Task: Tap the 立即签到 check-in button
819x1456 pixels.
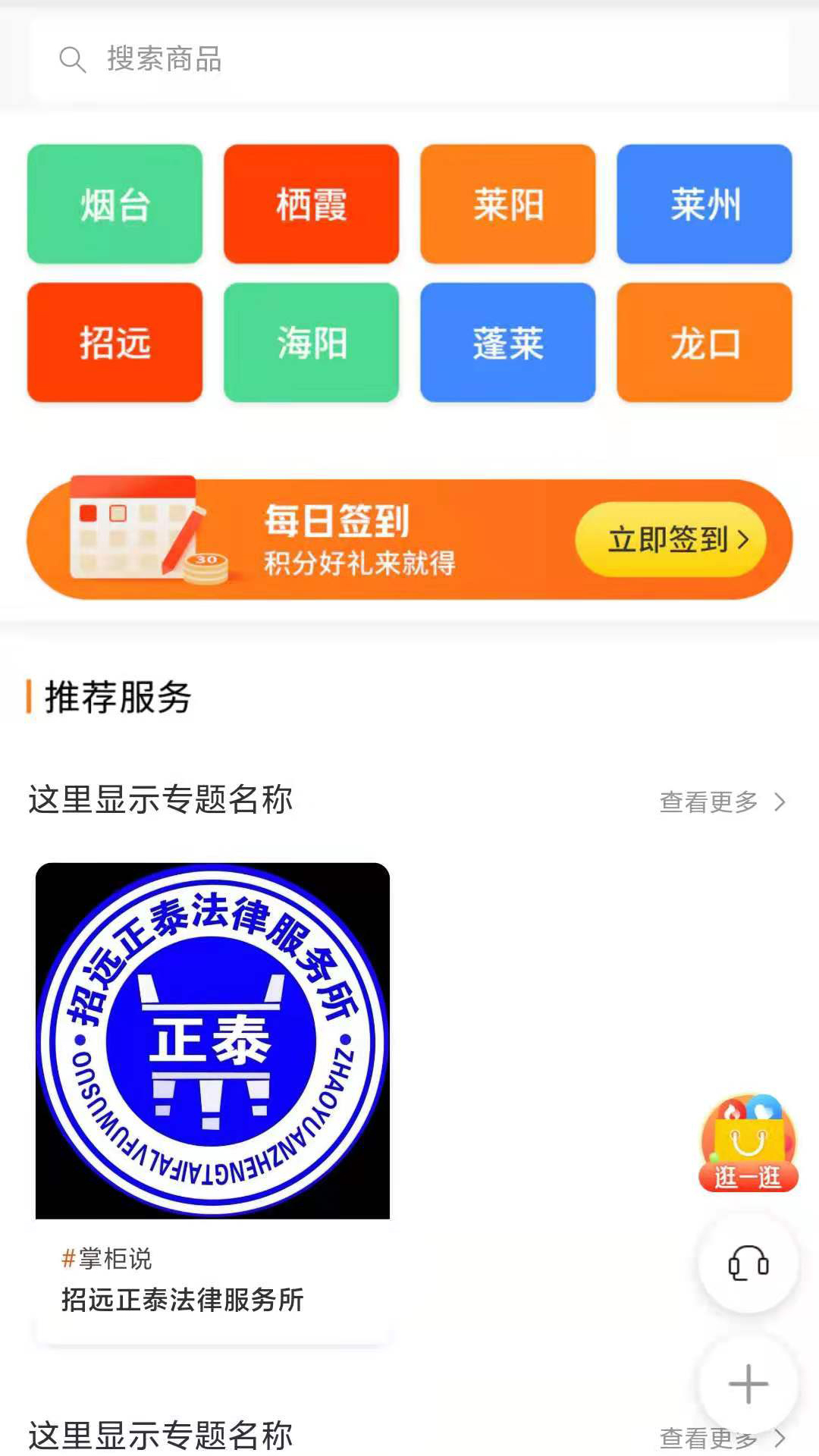Action: [x=671, y=539]
